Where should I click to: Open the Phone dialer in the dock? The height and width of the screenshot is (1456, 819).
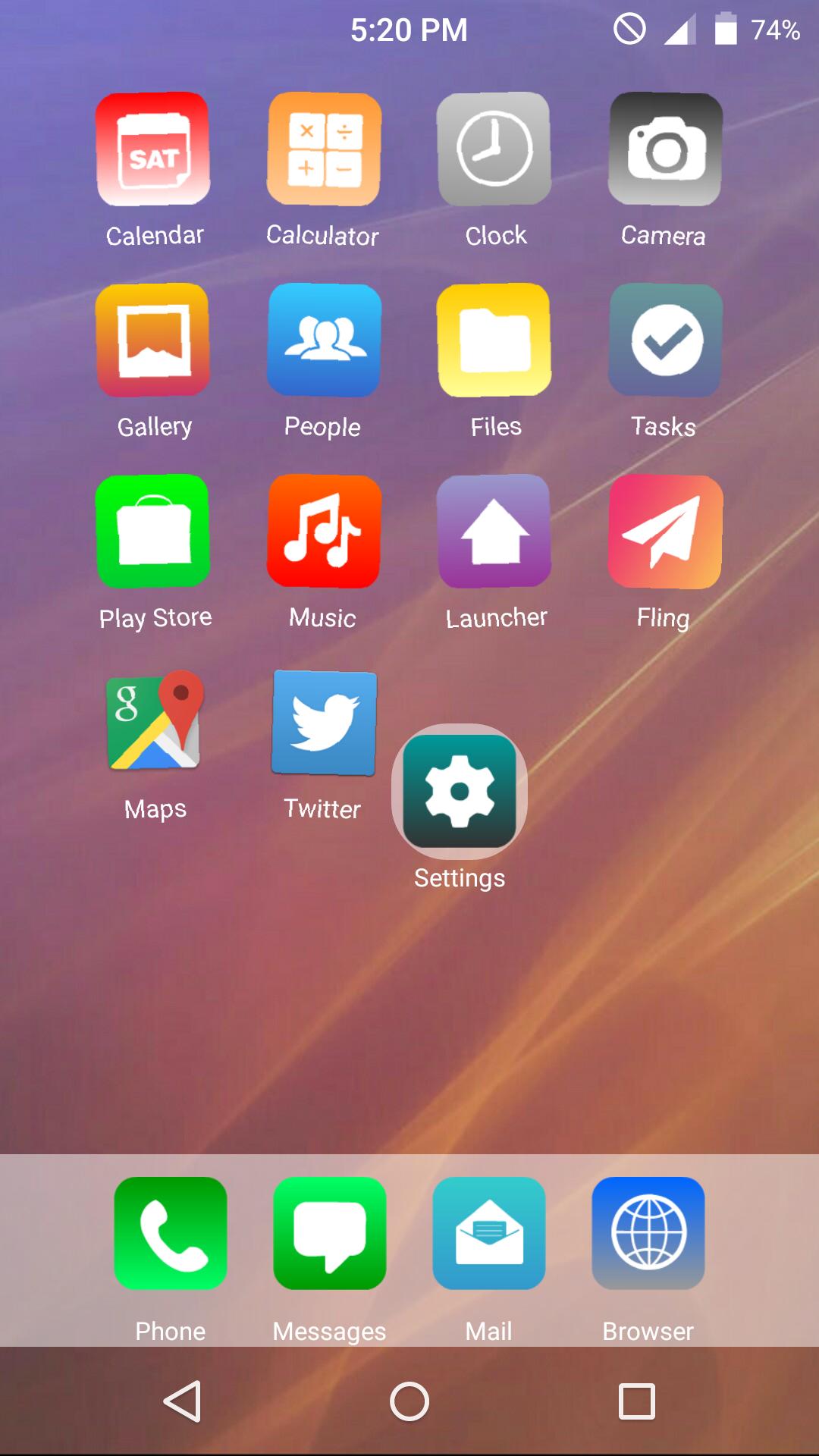[x=171, y=1233]
